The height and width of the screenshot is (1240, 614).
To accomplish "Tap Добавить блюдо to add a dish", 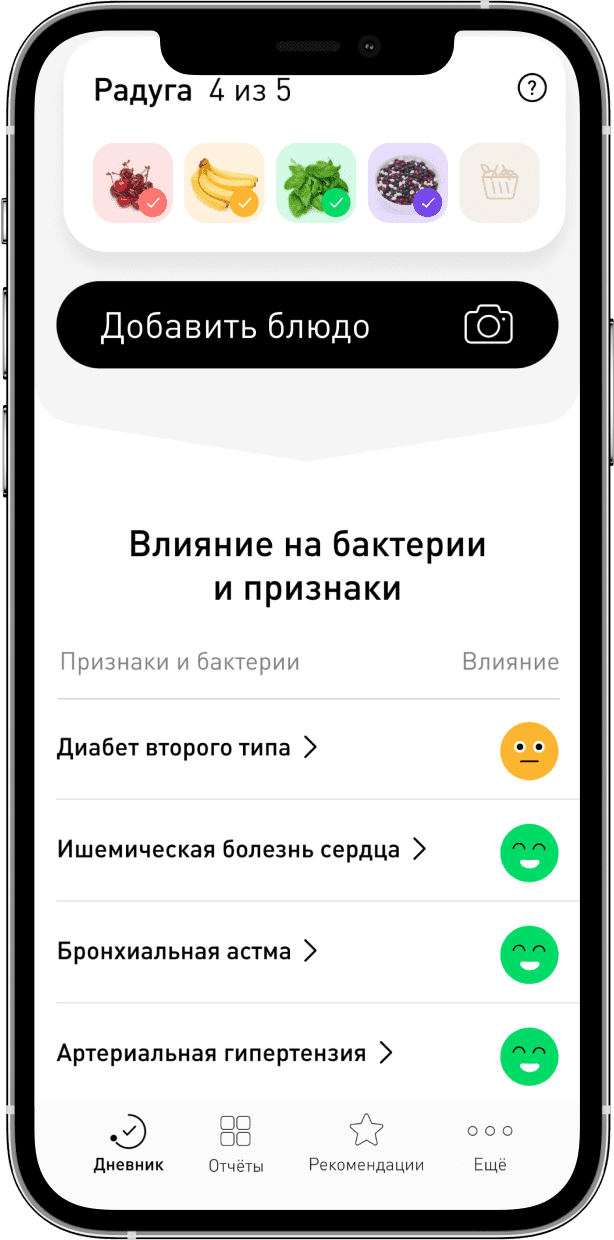I will tap(307, 326).
